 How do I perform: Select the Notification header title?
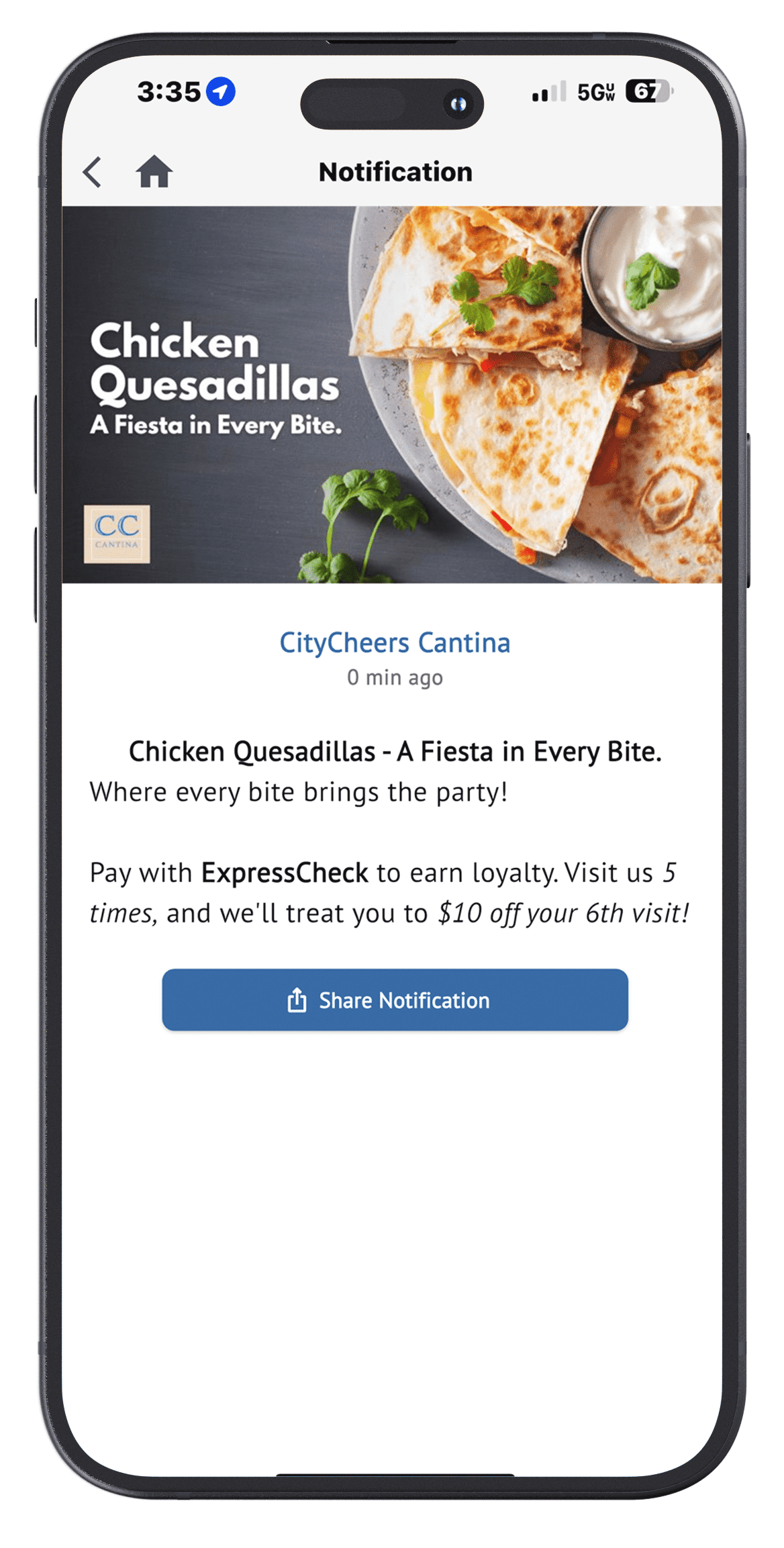click(395, 172)
